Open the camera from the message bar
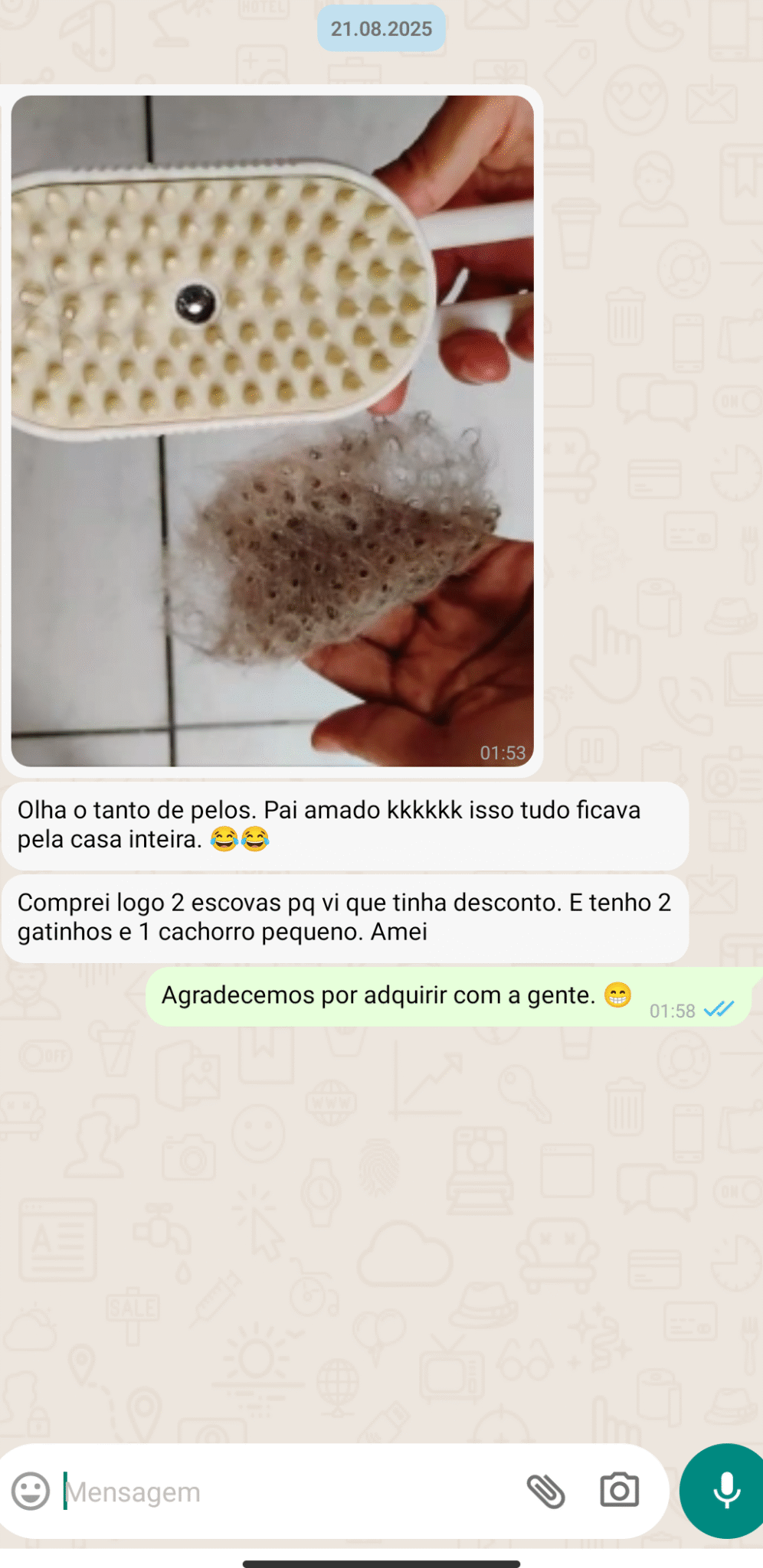The image size is (763, 1568). (x=619, y=1490)
